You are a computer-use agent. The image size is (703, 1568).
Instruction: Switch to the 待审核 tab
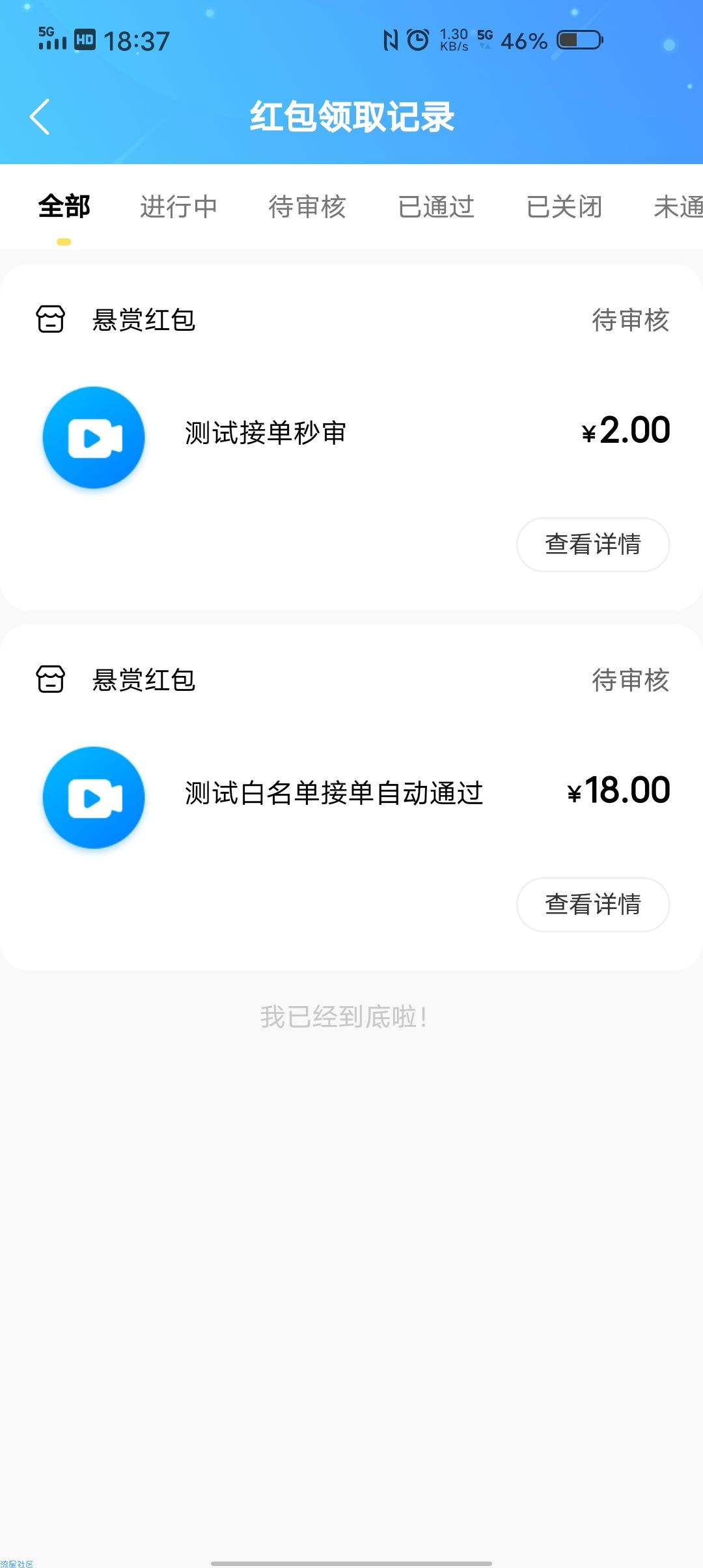[x=307, y=207]
